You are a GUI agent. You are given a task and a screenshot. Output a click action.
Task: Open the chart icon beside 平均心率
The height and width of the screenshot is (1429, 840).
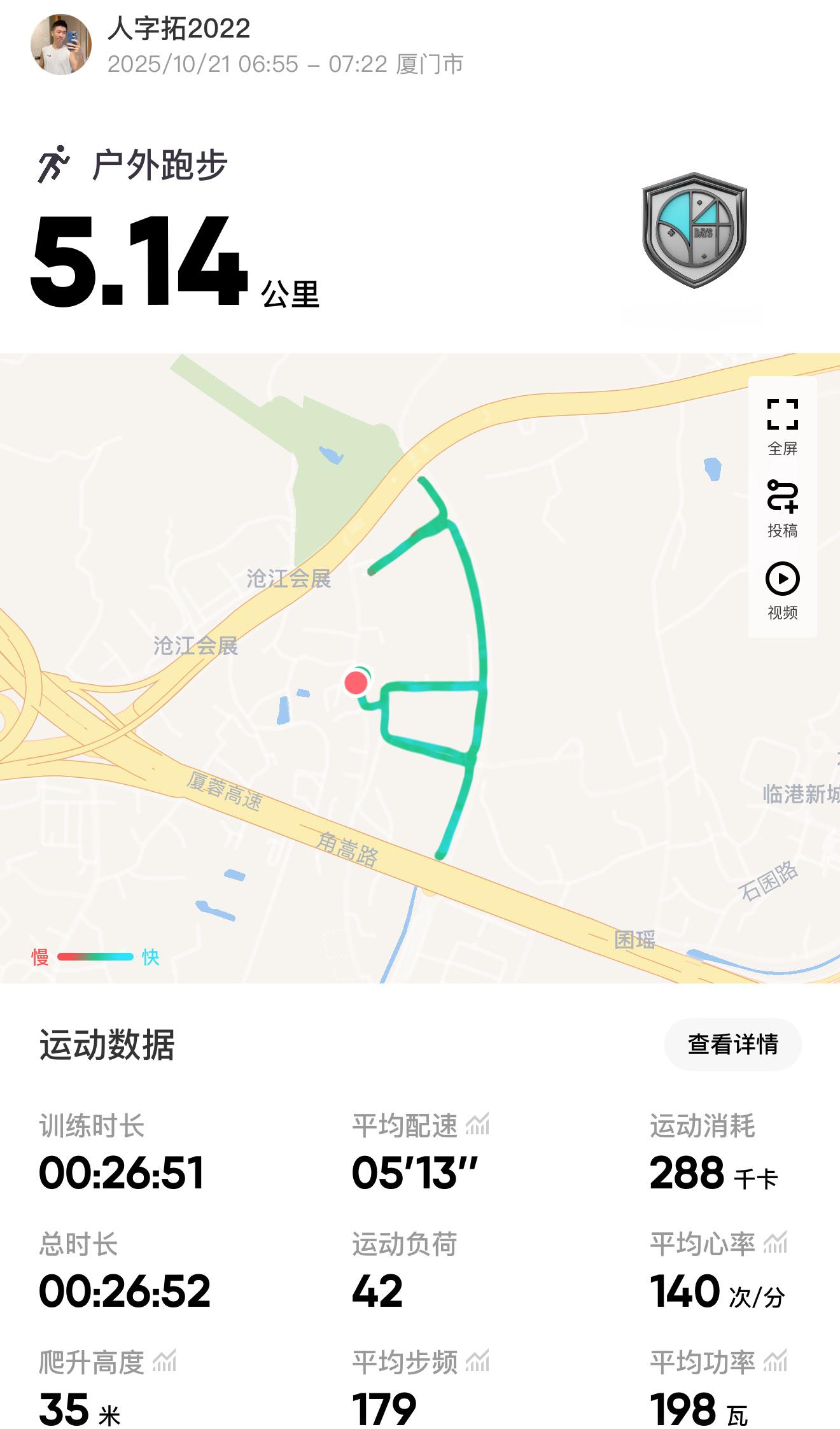click(775, 1243)
